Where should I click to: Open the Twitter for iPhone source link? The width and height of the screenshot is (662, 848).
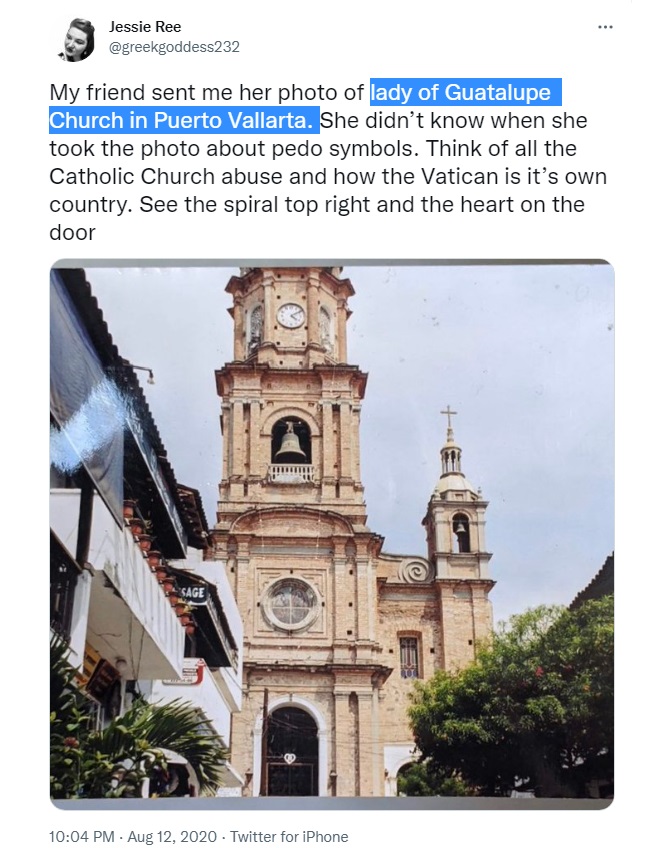(x=291, y=836)
